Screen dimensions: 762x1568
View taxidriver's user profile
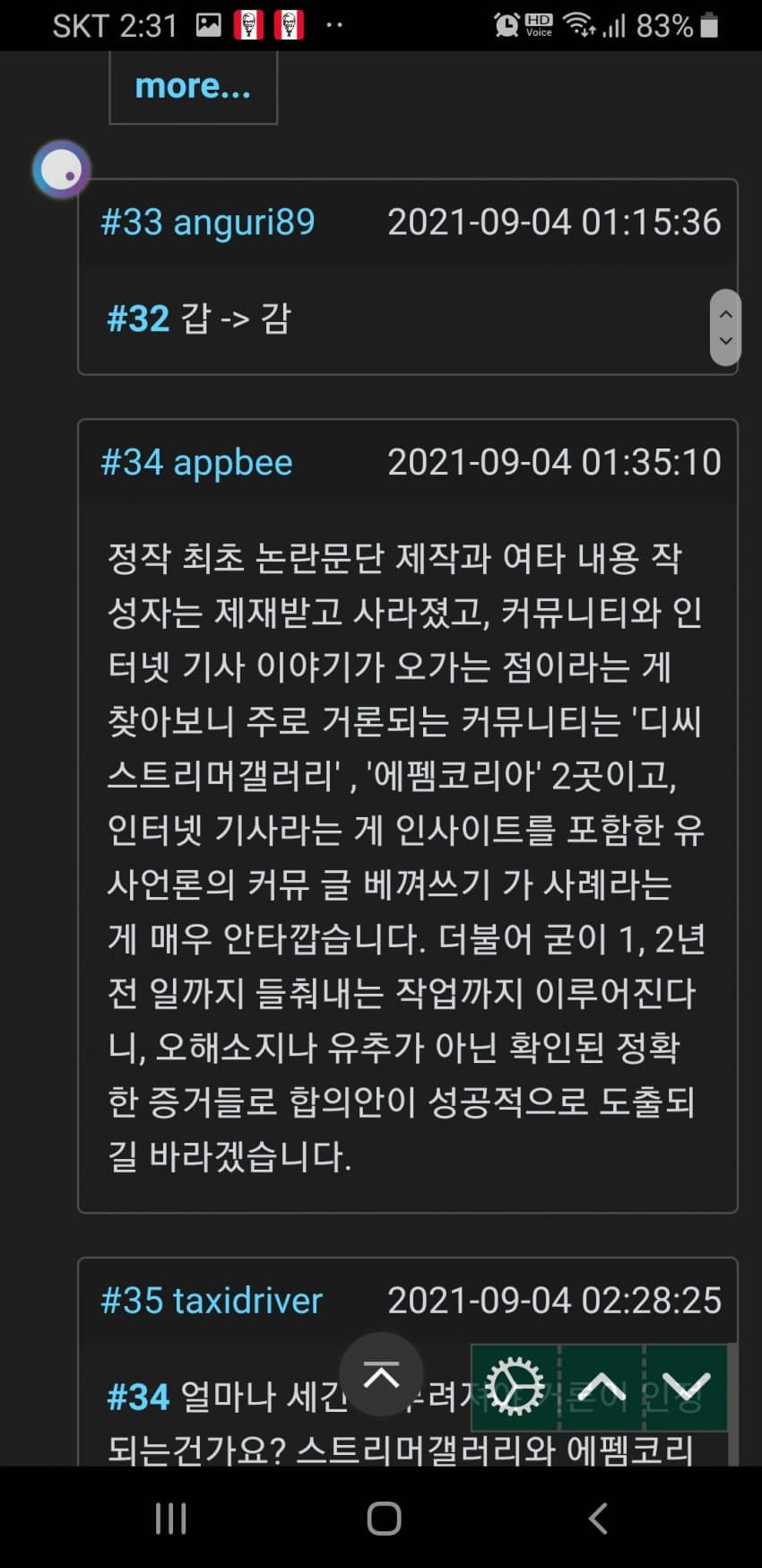pos(247,1300)
